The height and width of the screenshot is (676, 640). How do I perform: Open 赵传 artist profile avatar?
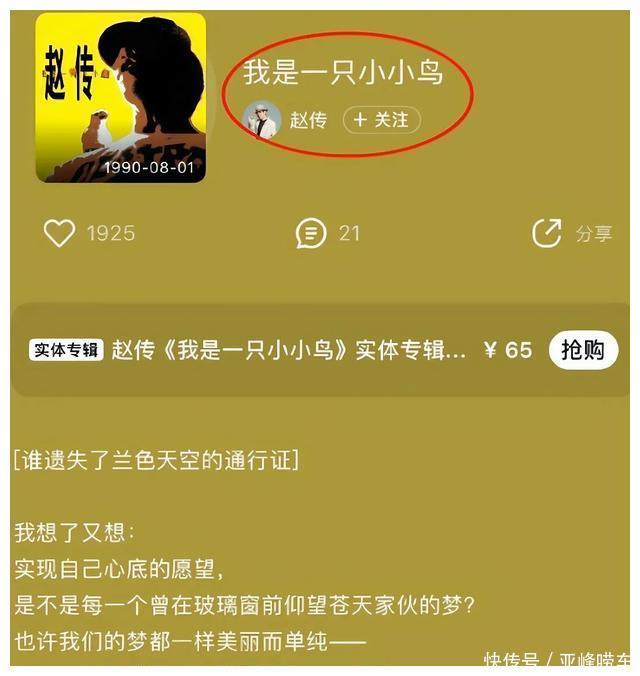(262, 120)
